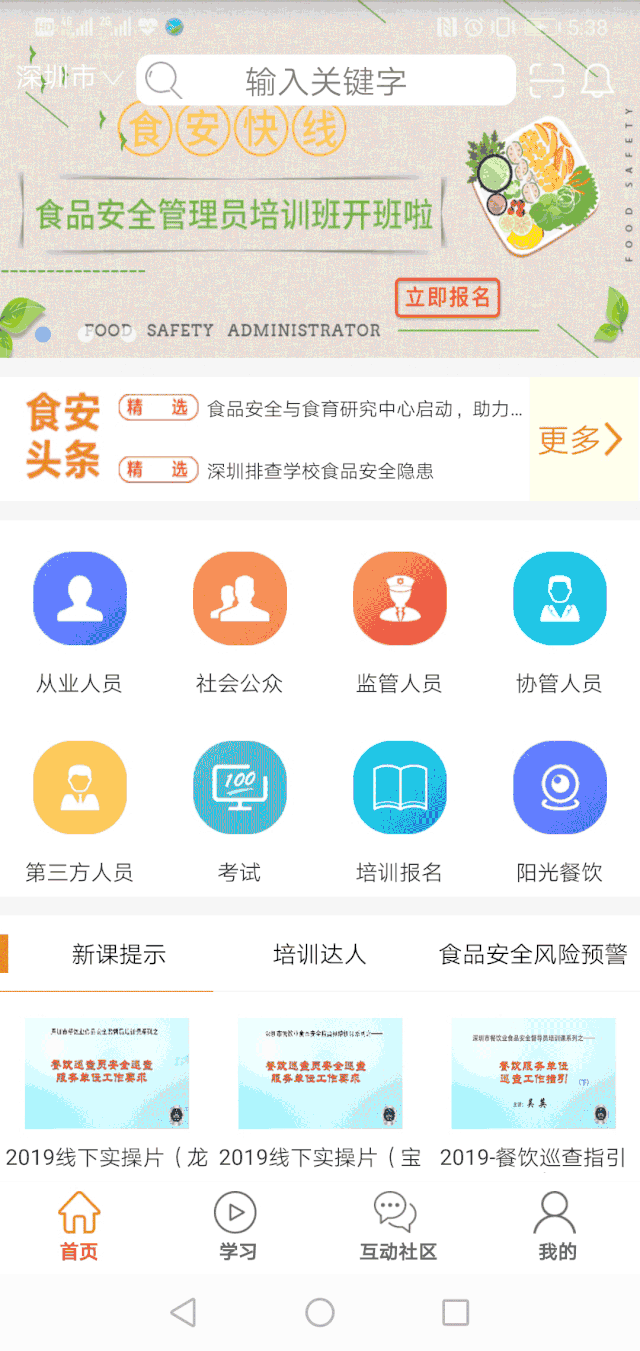Open the QR scan icon
This screenshot has width=640, height=1351.
(546, 80)
